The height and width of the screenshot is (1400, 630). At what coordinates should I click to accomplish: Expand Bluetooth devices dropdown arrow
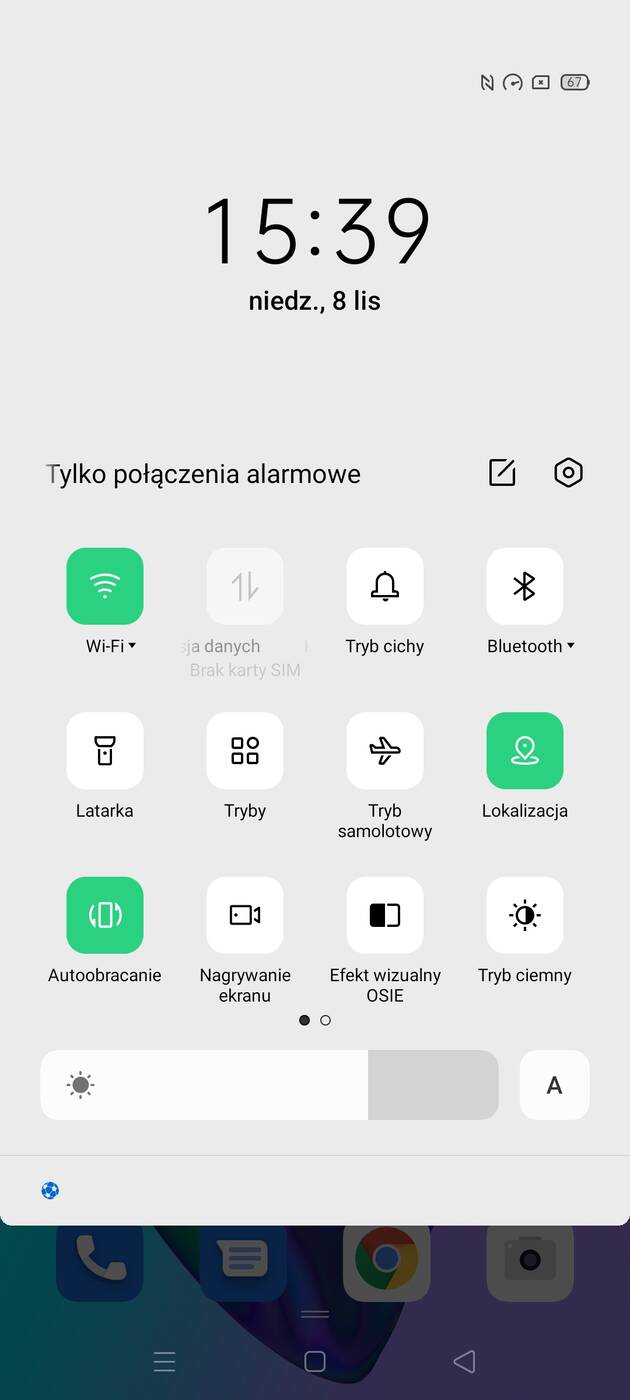point(571,646)
